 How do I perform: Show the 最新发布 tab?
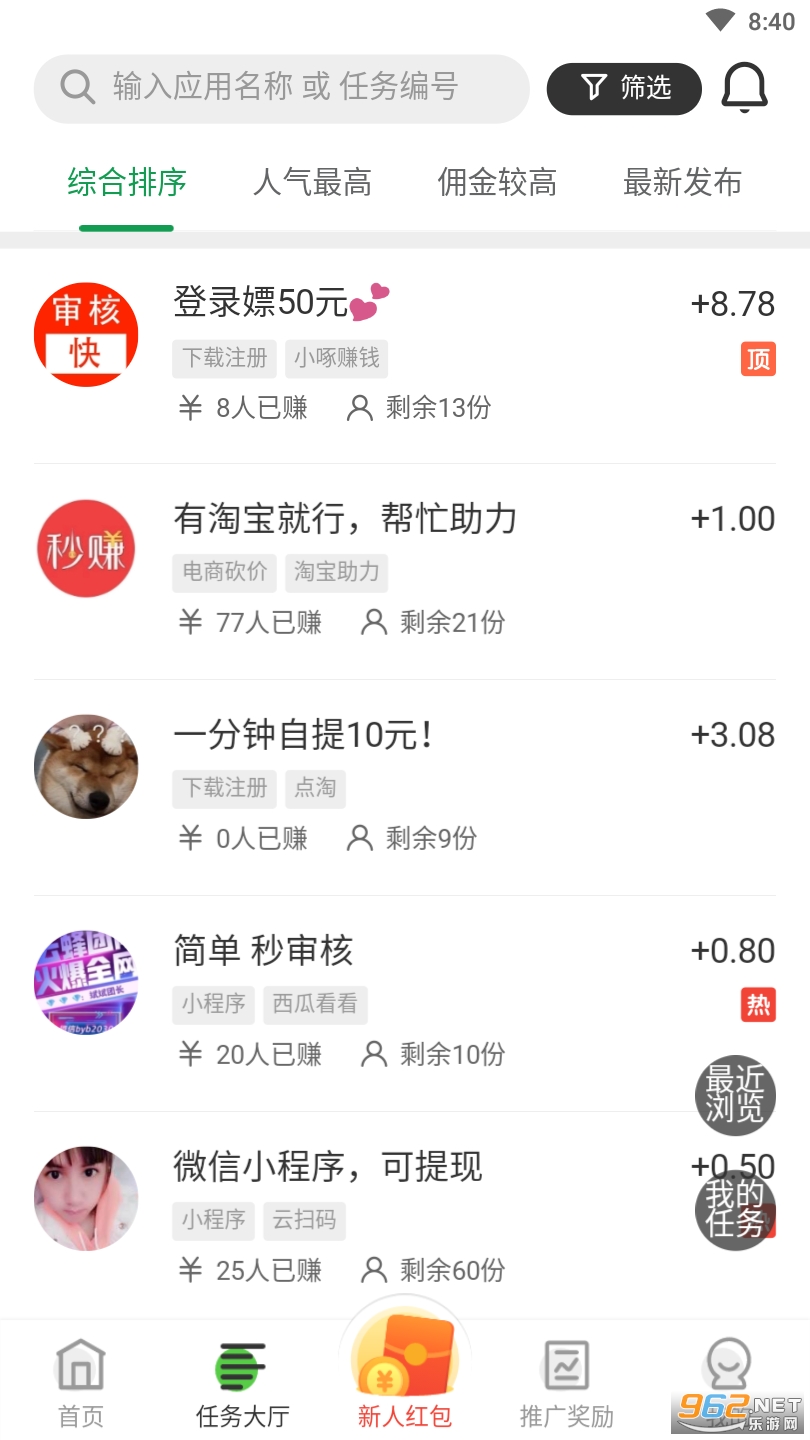click(682, 183)
